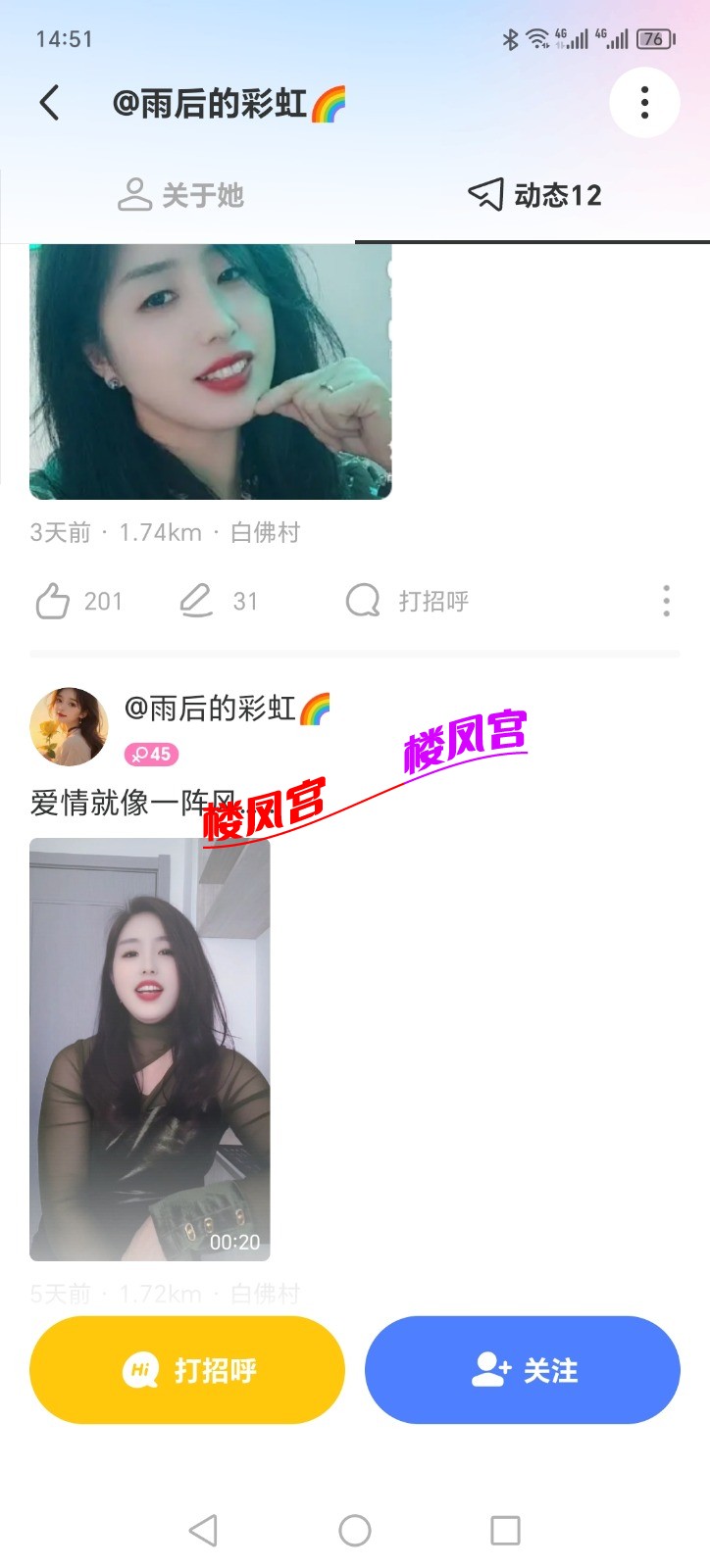Tap the 打招呼 greeting chat icon on the post

(364, 601)
